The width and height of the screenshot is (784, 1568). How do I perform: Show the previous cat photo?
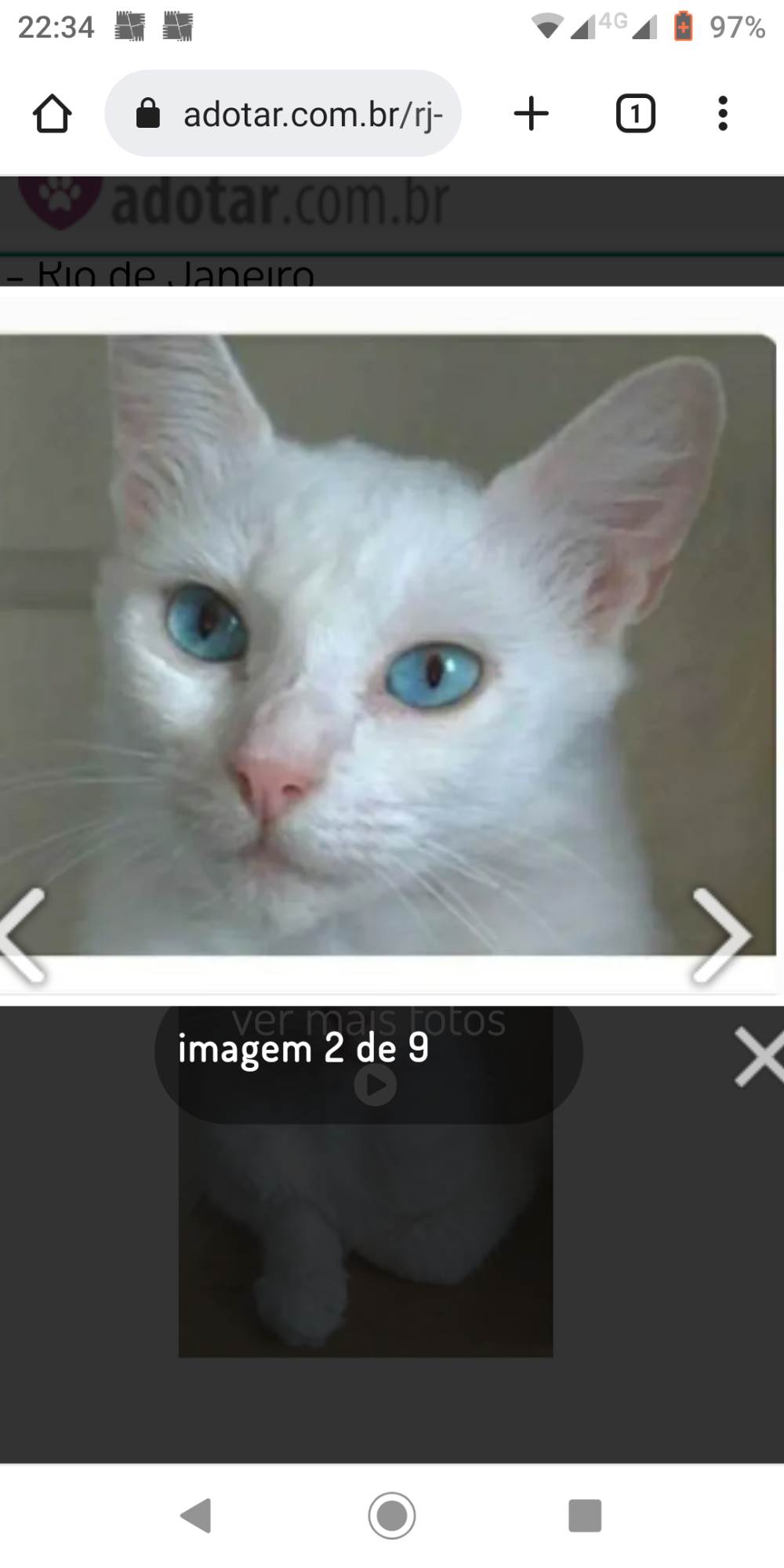(24, 935)
